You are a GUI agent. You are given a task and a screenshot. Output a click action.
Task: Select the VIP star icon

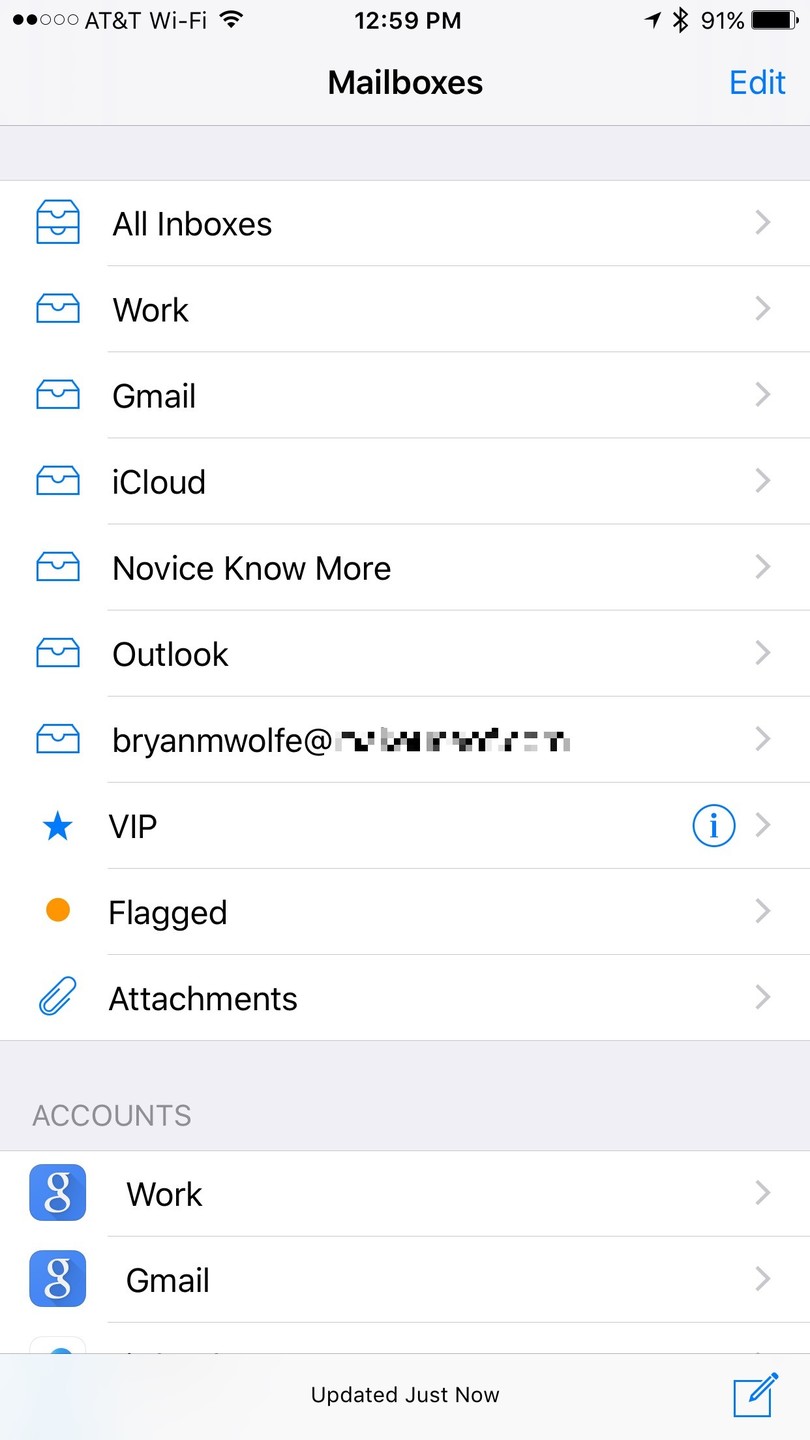tap(57, 826)
